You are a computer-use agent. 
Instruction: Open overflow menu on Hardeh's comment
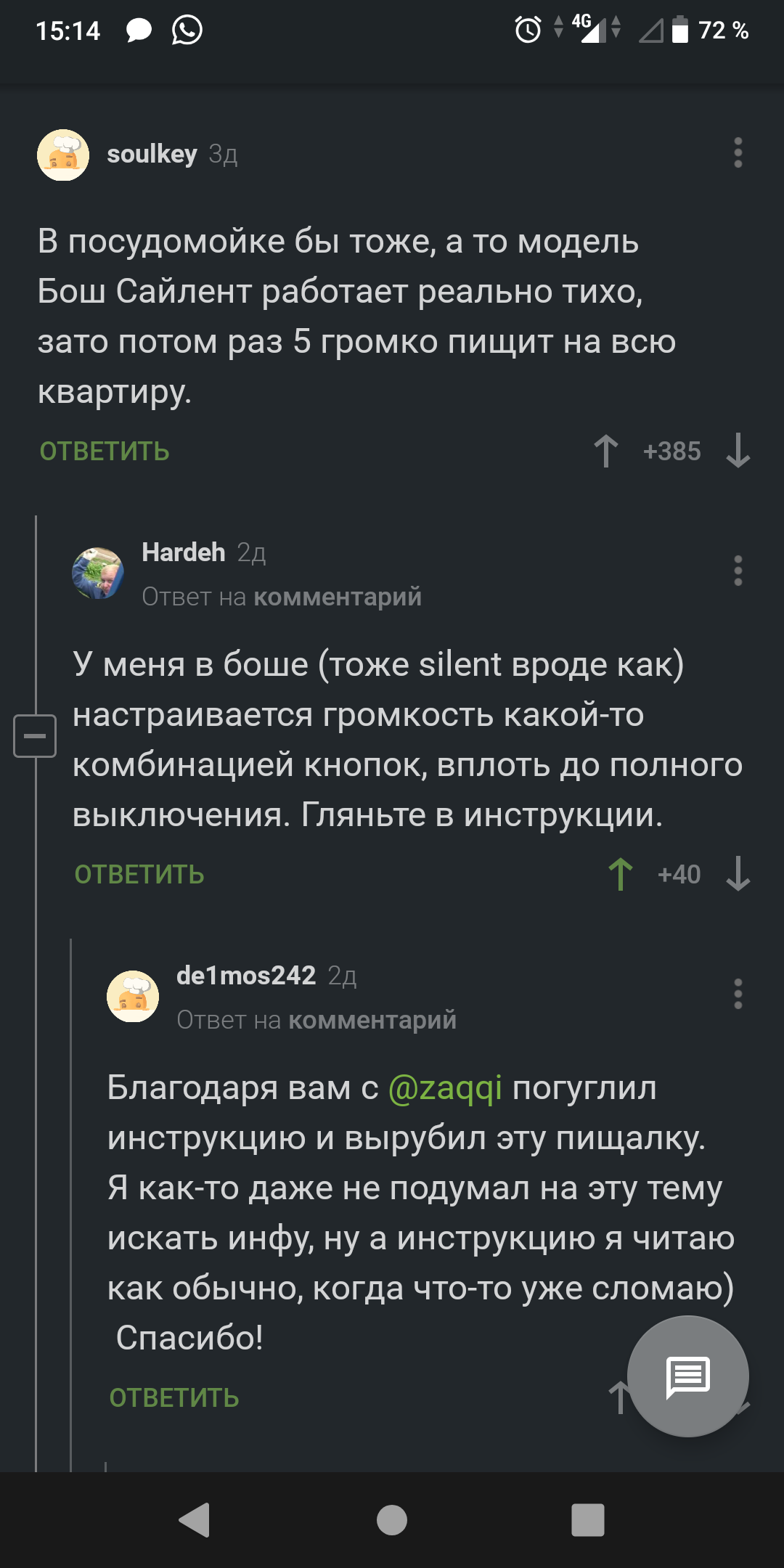(738, 571)
